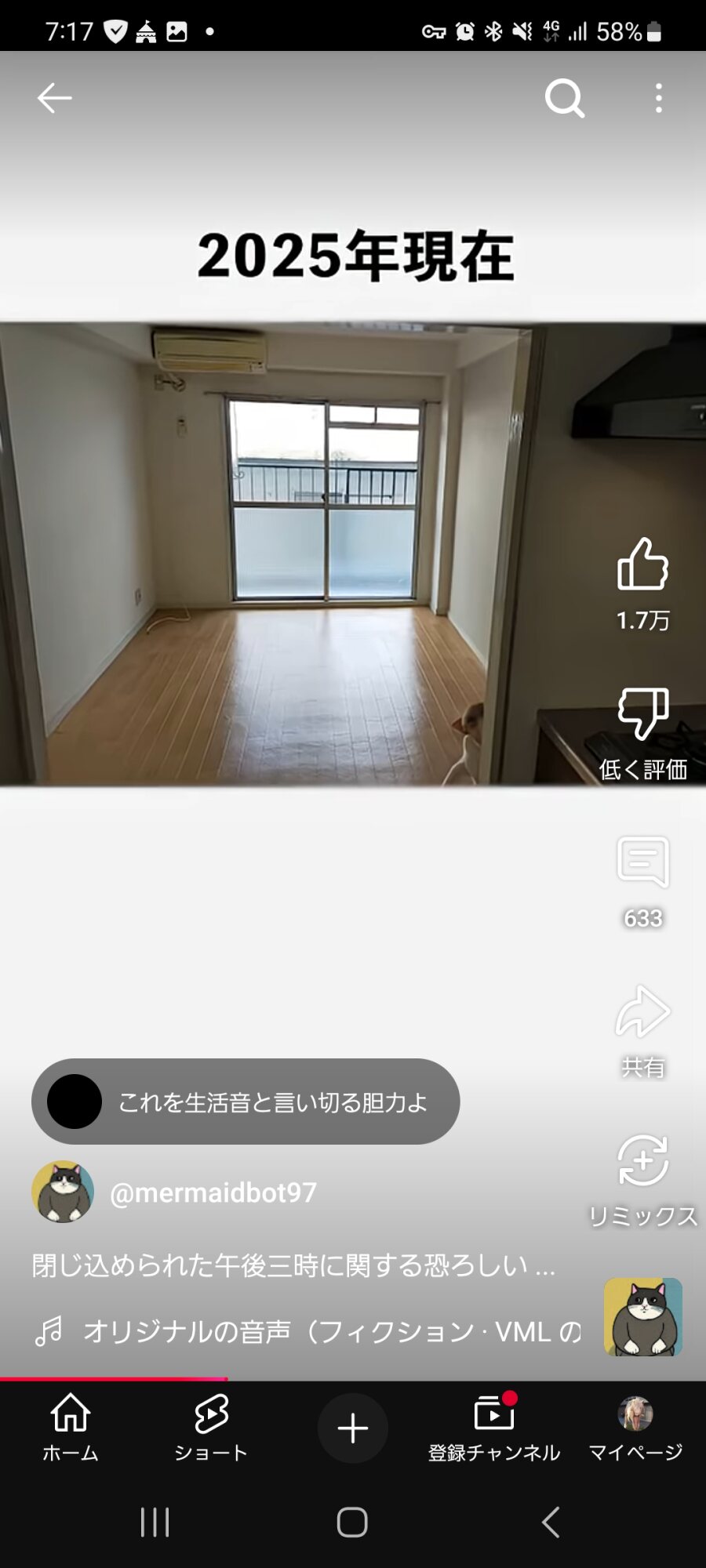Dislike this Short with 低く評価

pos(642,715)
